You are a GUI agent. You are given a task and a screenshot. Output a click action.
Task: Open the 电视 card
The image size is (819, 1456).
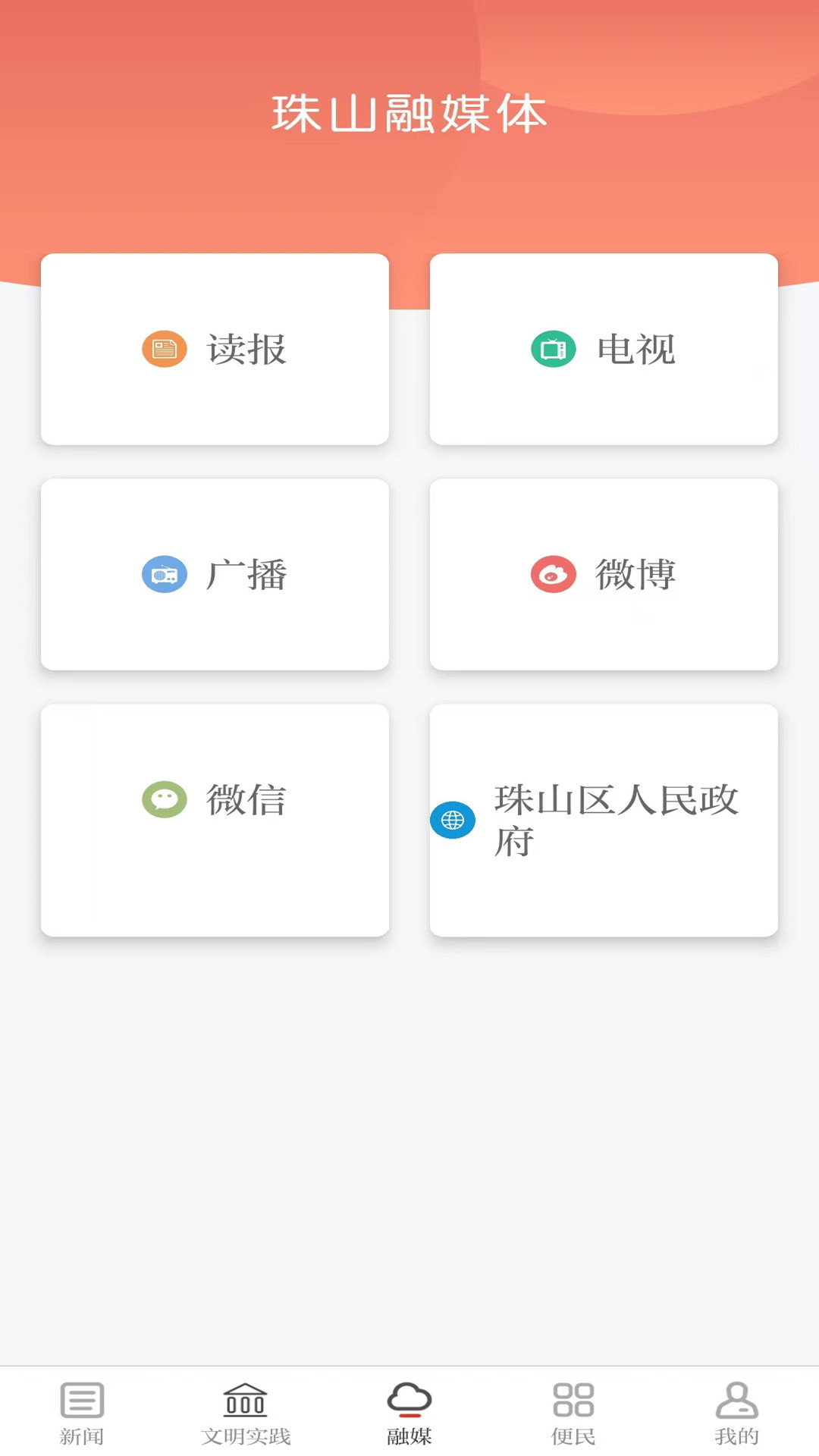604,350
